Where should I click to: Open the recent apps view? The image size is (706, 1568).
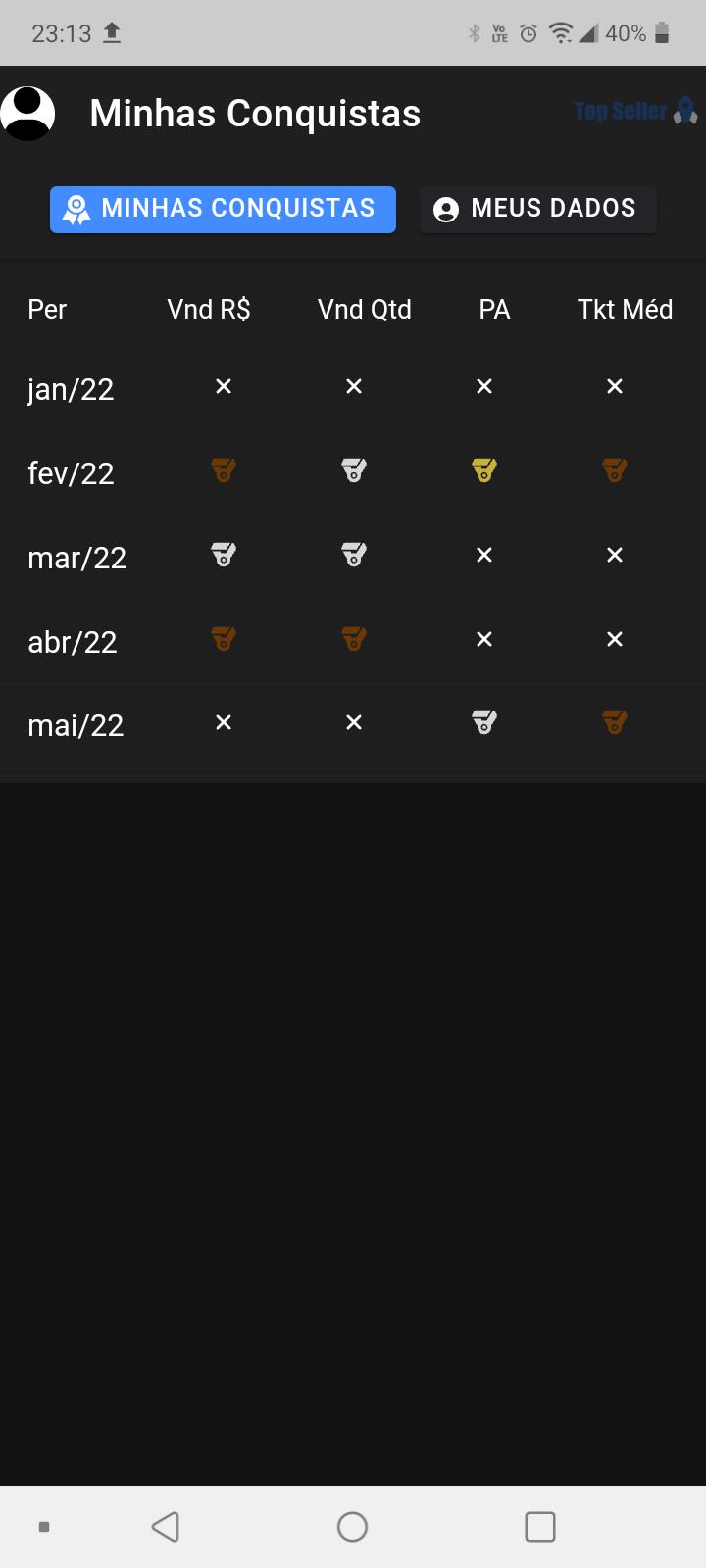point(540,1526)
